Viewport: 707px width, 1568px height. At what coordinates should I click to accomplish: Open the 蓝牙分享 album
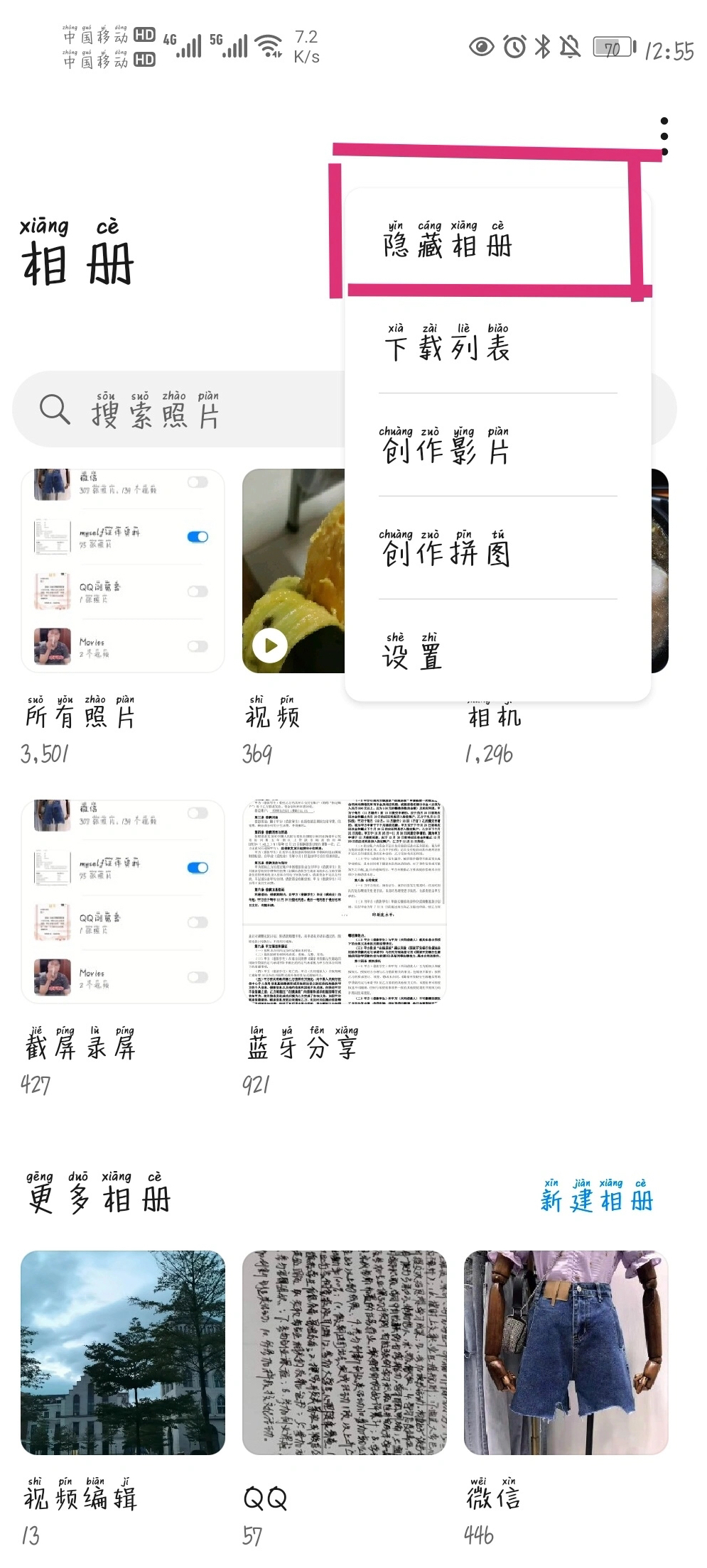[x=345, y=902]
